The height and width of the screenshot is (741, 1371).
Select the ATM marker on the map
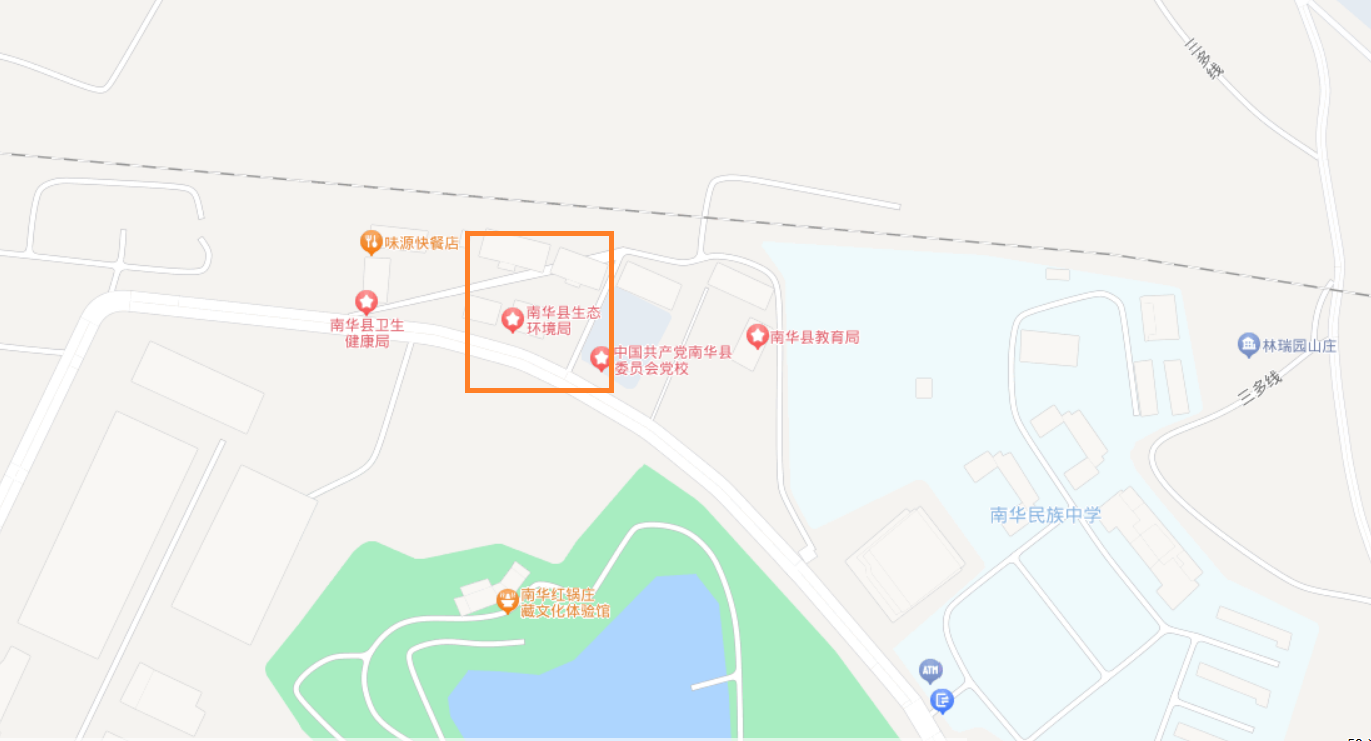click(930, 669)
